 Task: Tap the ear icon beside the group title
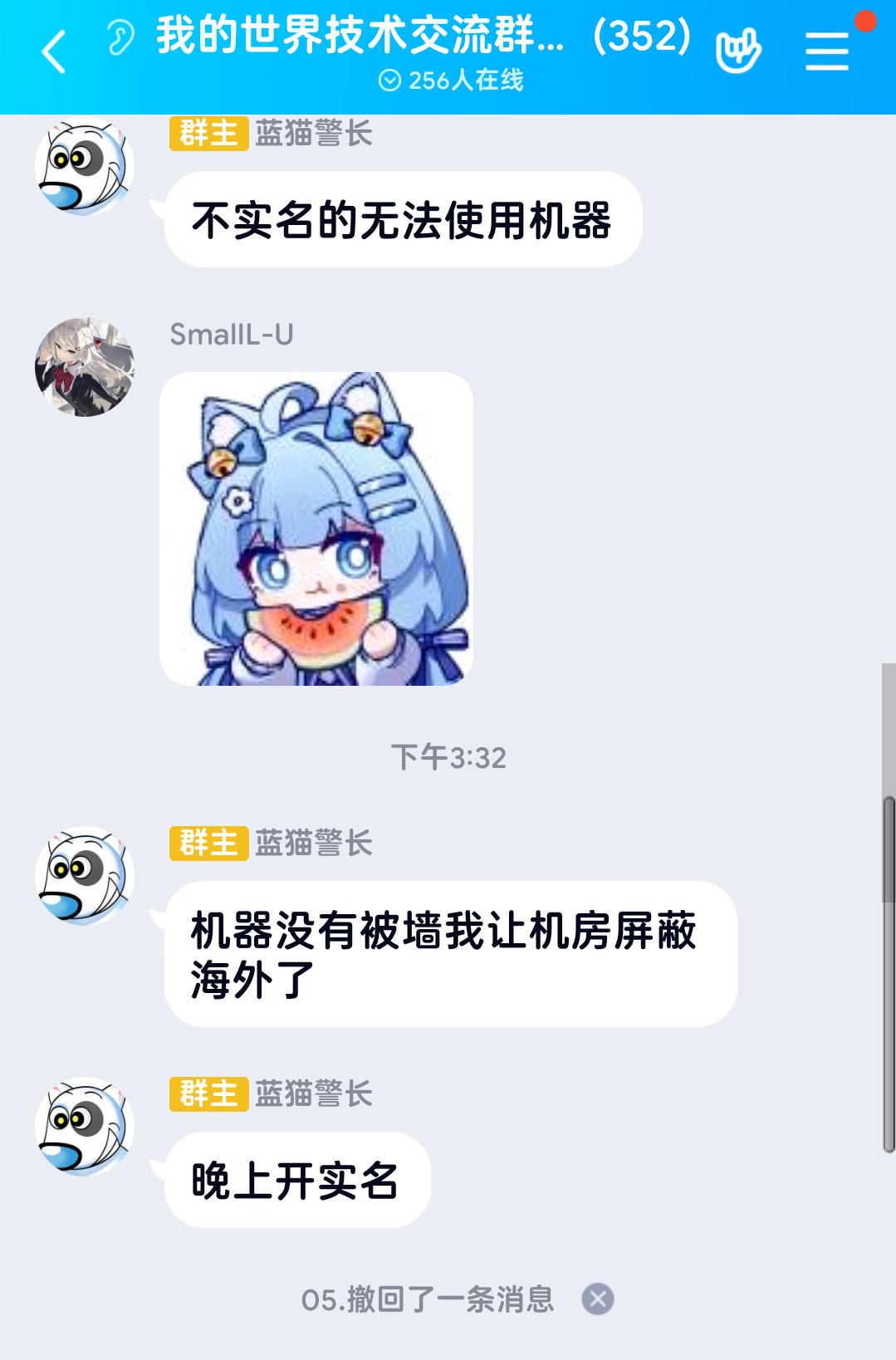(121, 38)
